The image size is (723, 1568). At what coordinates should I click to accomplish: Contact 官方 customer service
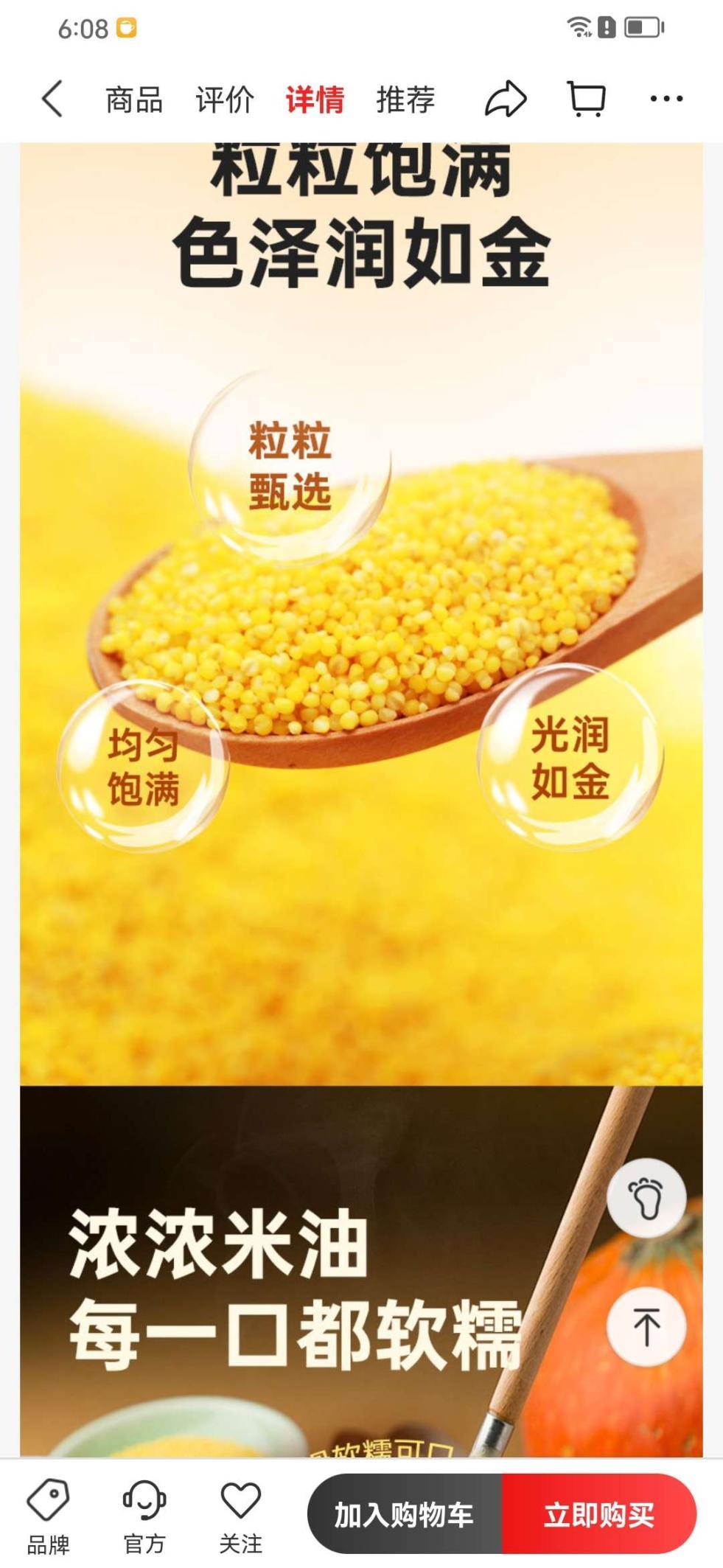click(x=144, y=1516)
